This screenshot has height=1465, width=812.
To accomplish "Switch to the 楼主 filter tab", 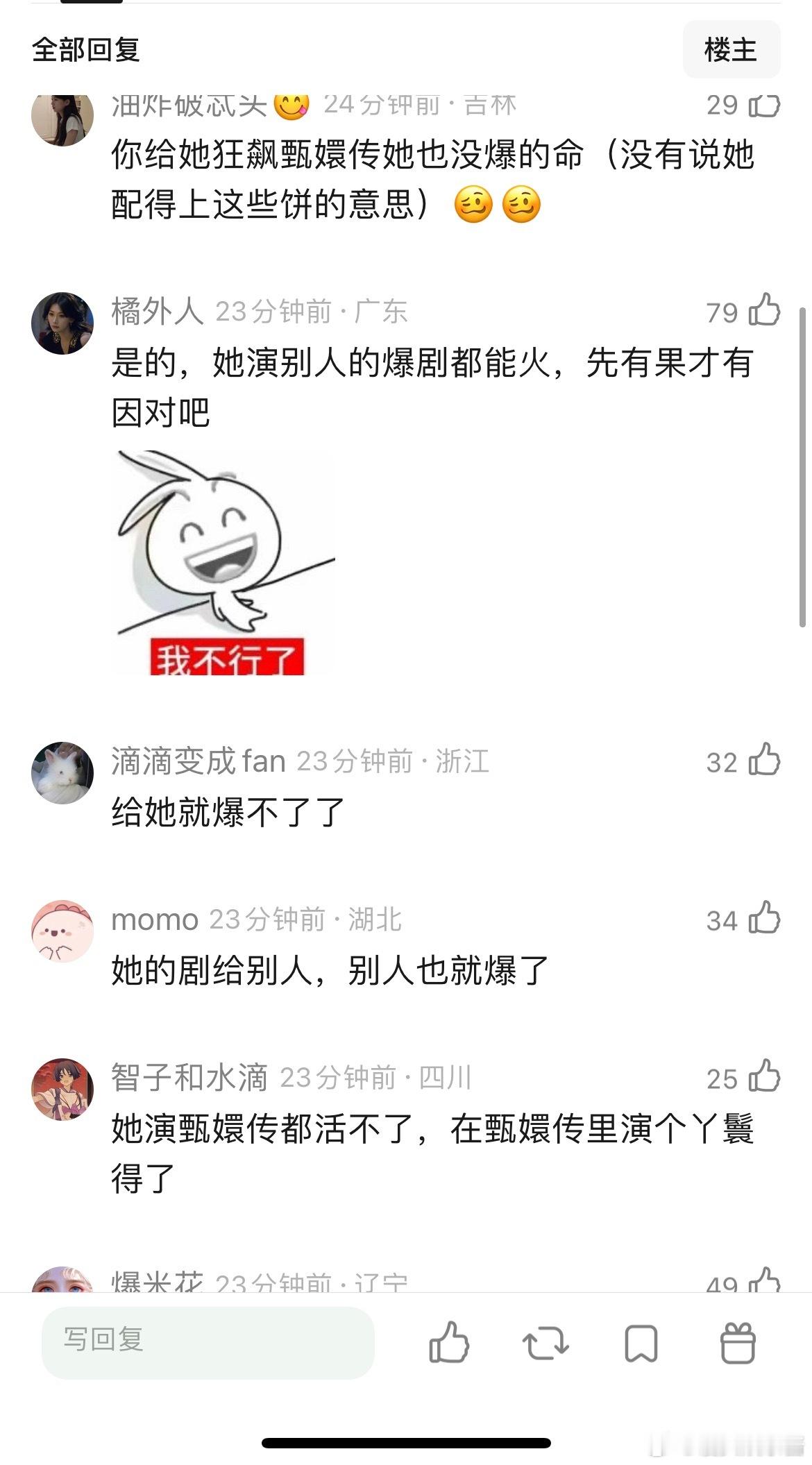I will pyautogui.click(x=732, y=49).
